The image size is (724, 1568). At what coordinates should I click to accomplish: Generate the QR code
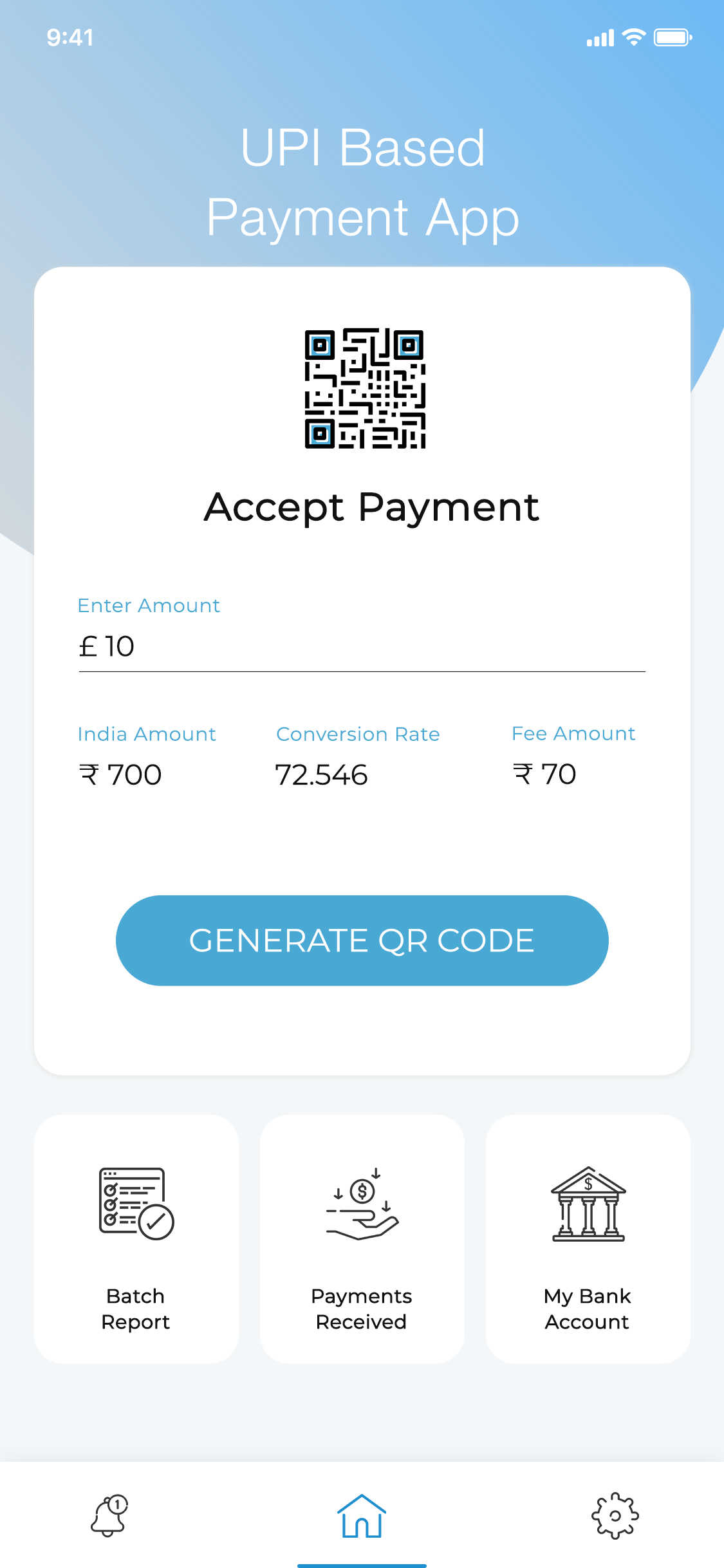coord(362,940)
